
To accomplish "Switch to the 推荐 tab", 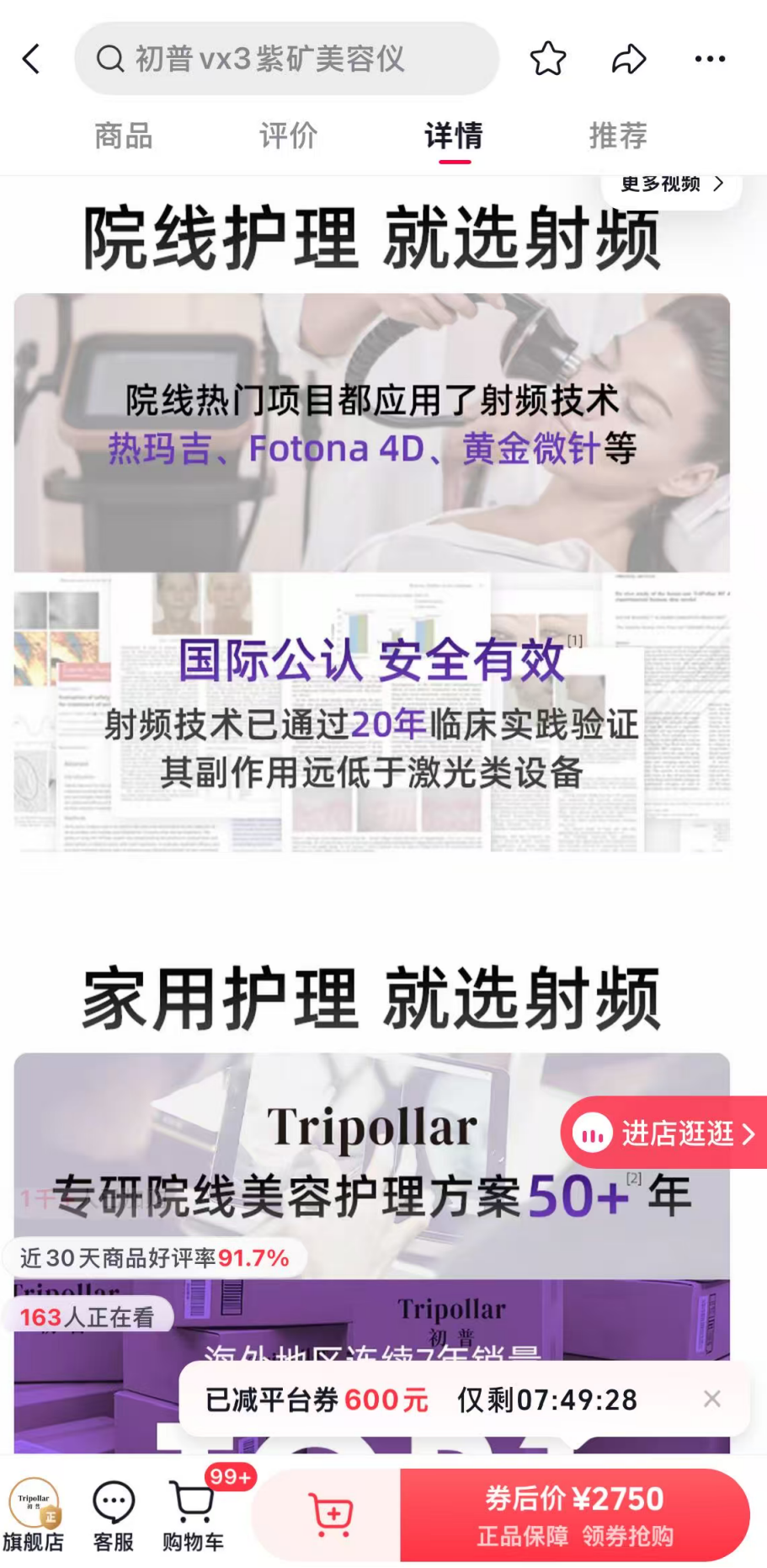I will [x=618, y=136].
